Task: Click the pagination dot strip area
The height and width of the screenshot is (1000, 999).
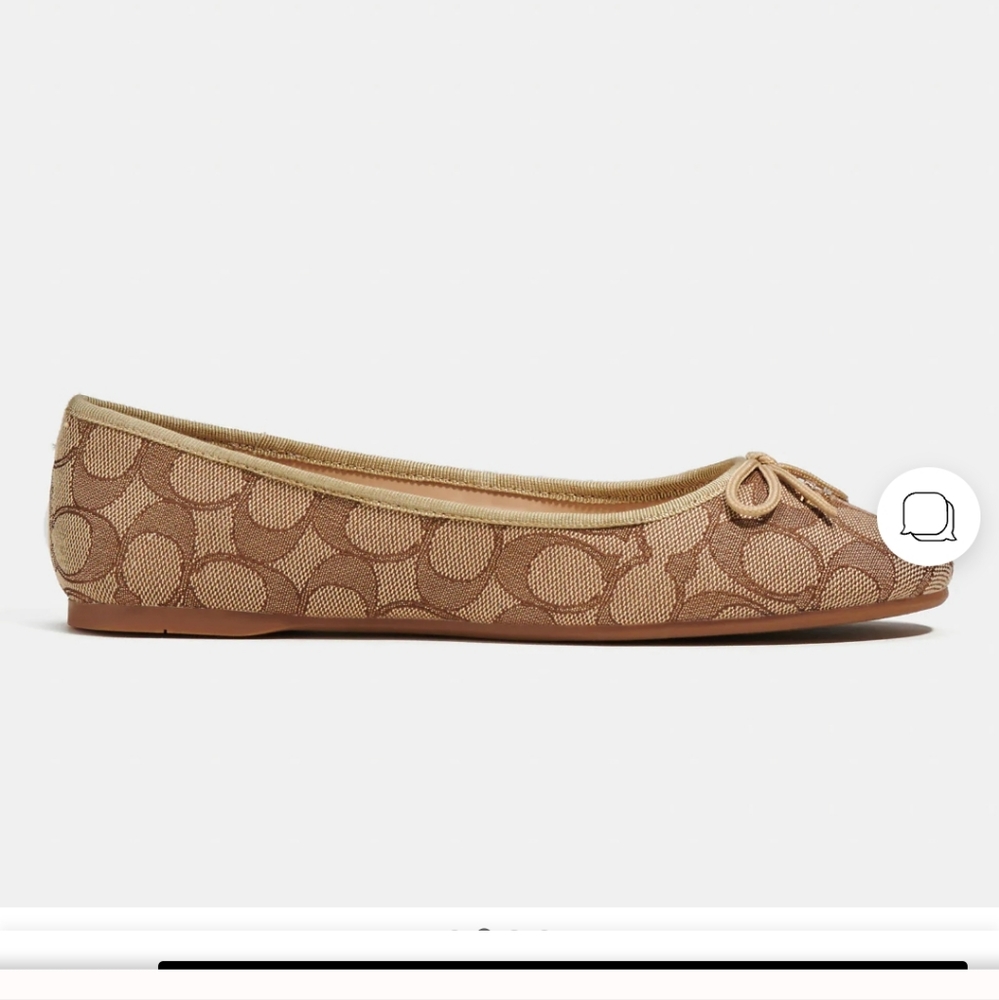Action: (x=499, y=930)
